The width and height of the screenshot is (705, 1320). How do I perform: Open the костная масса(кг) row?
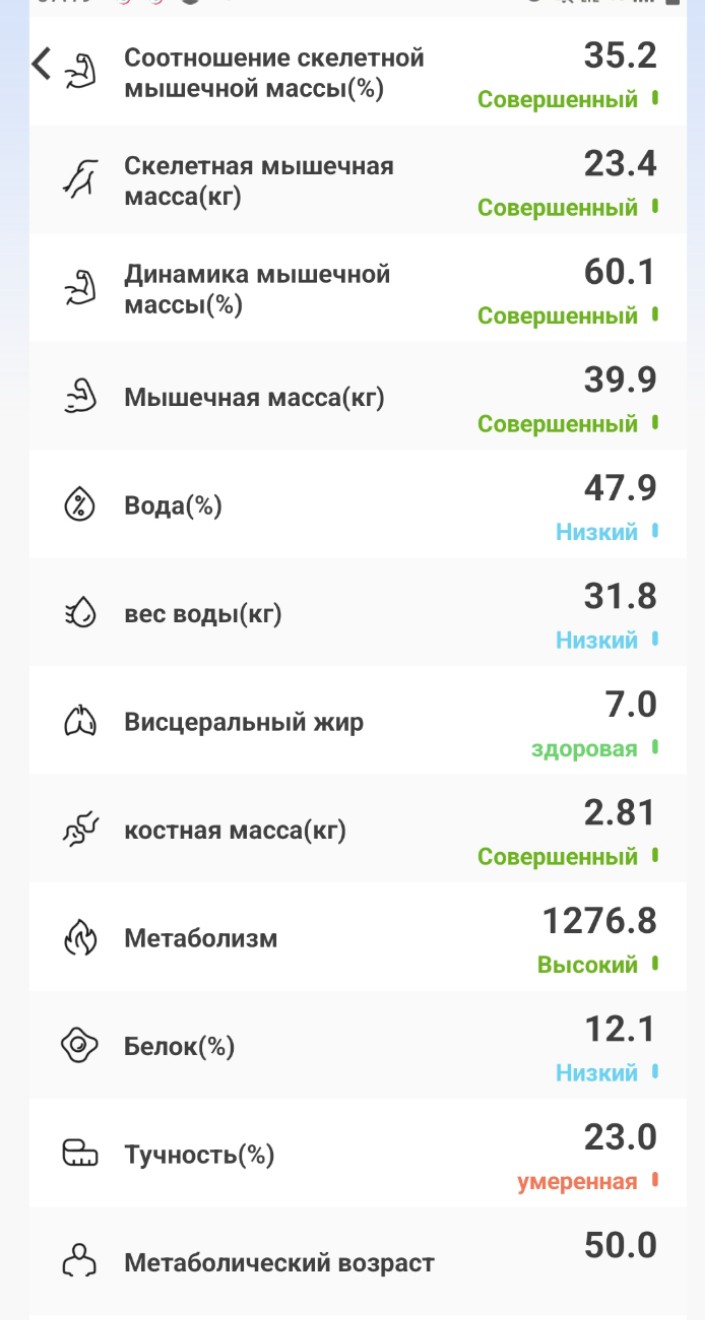pyautogui.click(x=356, y=830)
